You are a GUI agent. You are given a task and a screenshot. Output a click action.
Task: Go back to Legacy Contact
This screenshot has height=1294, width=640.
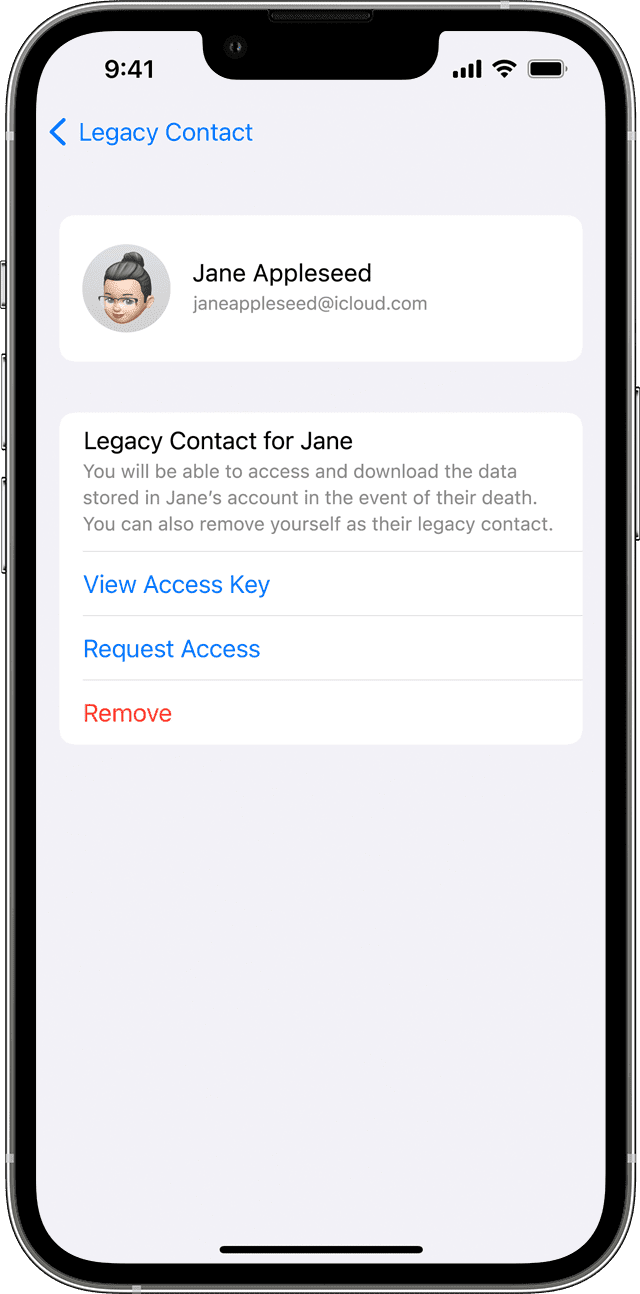pyautogui.click(x=151, y=132)
